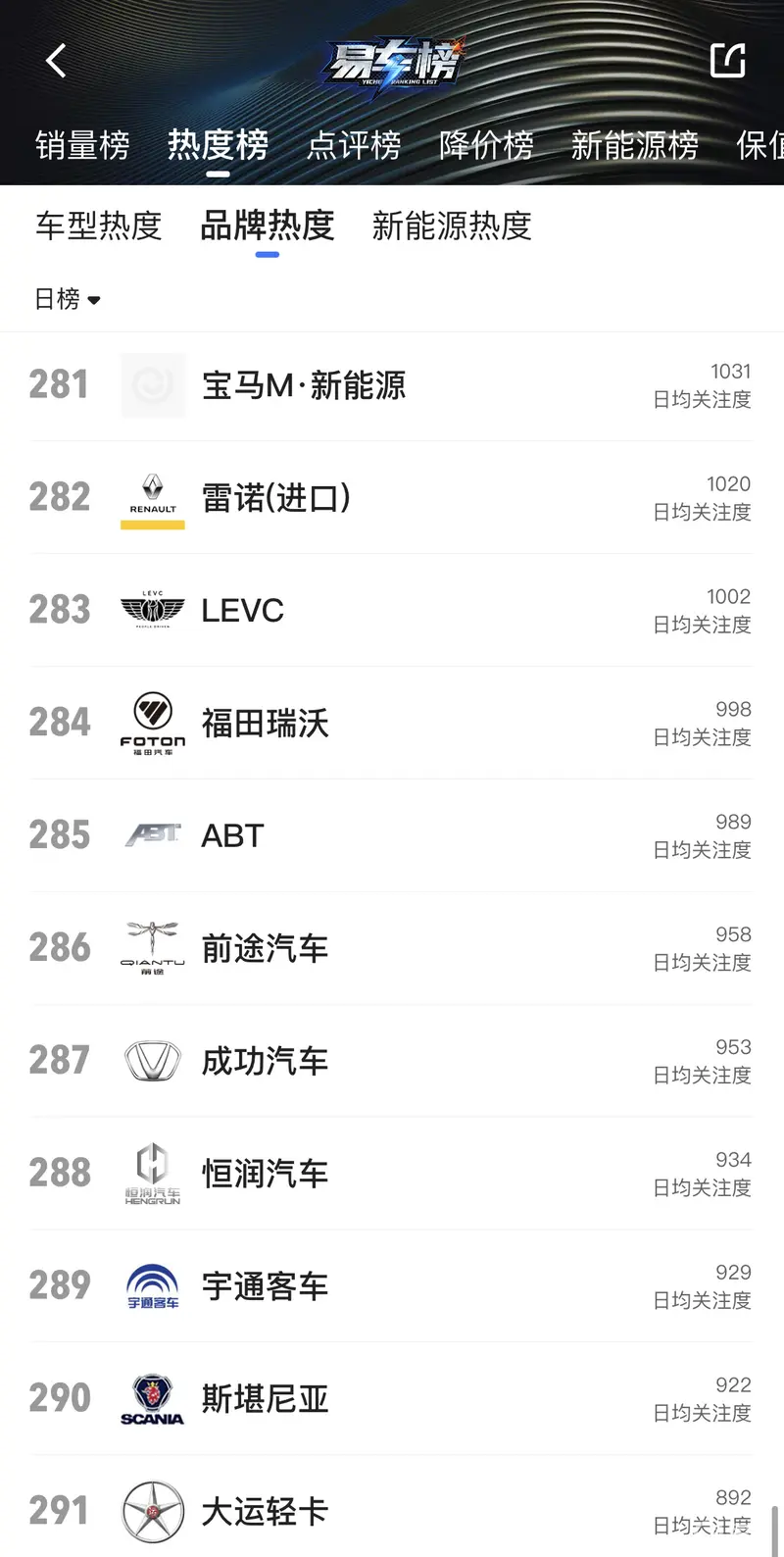Select the 新能源榜 tab
The height and width of the screenshot is (1557, 784).
tap(635, 145)
